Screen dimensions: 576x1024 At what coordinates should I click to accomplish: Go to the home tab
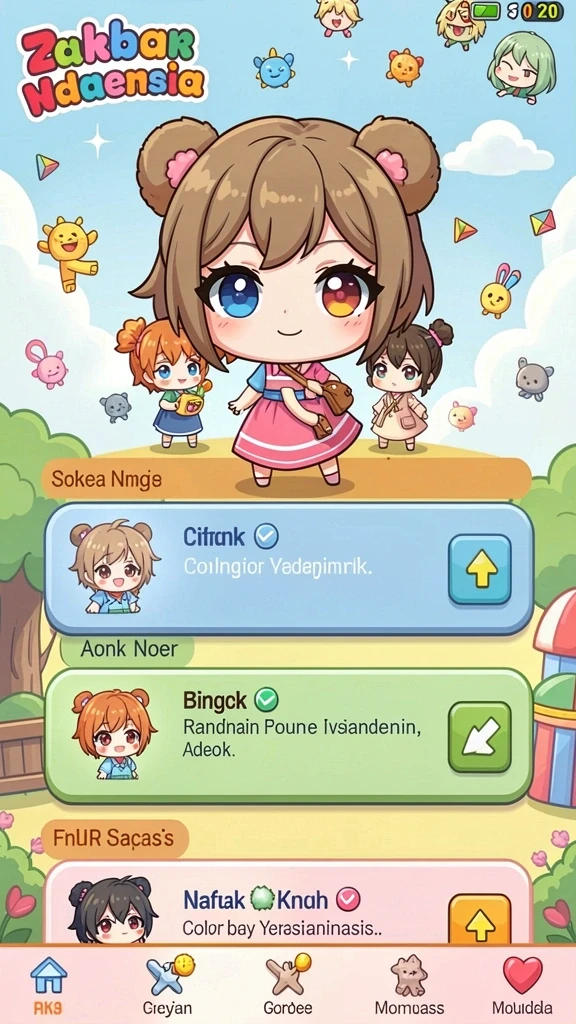click(x=49, y=984)
